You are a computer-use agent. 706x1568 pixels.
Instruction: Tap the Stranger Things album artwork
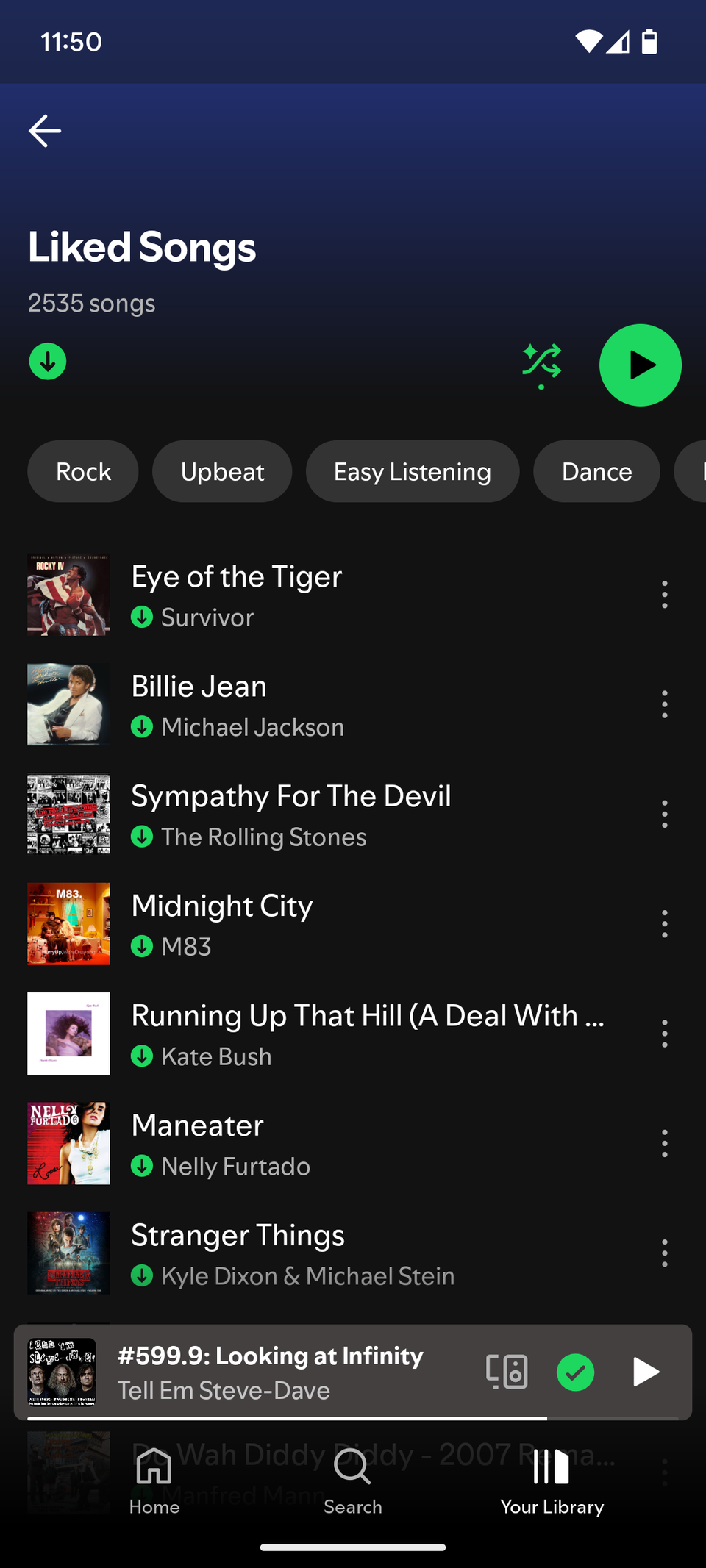[68, 1253]
